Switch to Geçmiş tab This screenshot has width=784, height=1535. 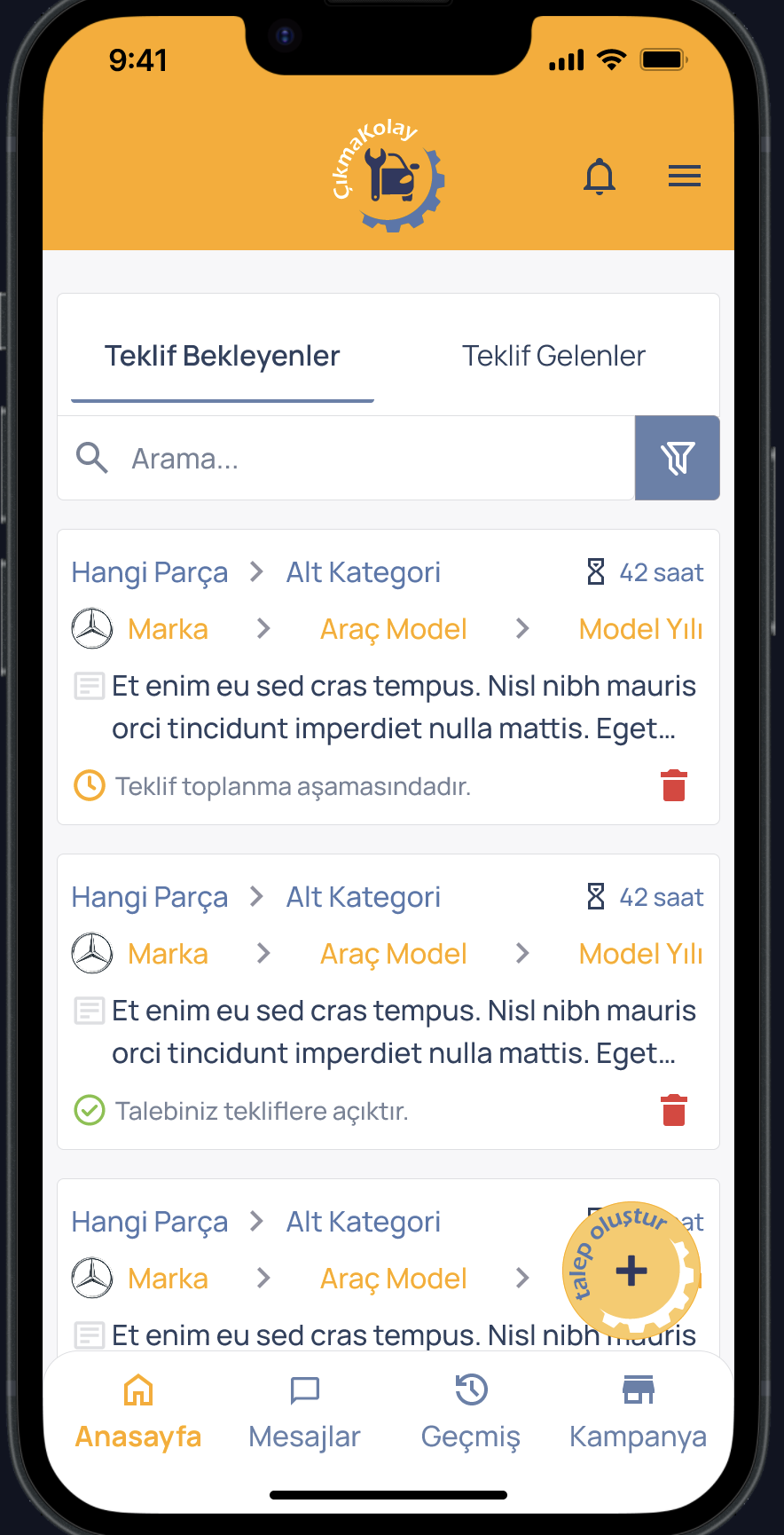click(x=471, y=1411)
